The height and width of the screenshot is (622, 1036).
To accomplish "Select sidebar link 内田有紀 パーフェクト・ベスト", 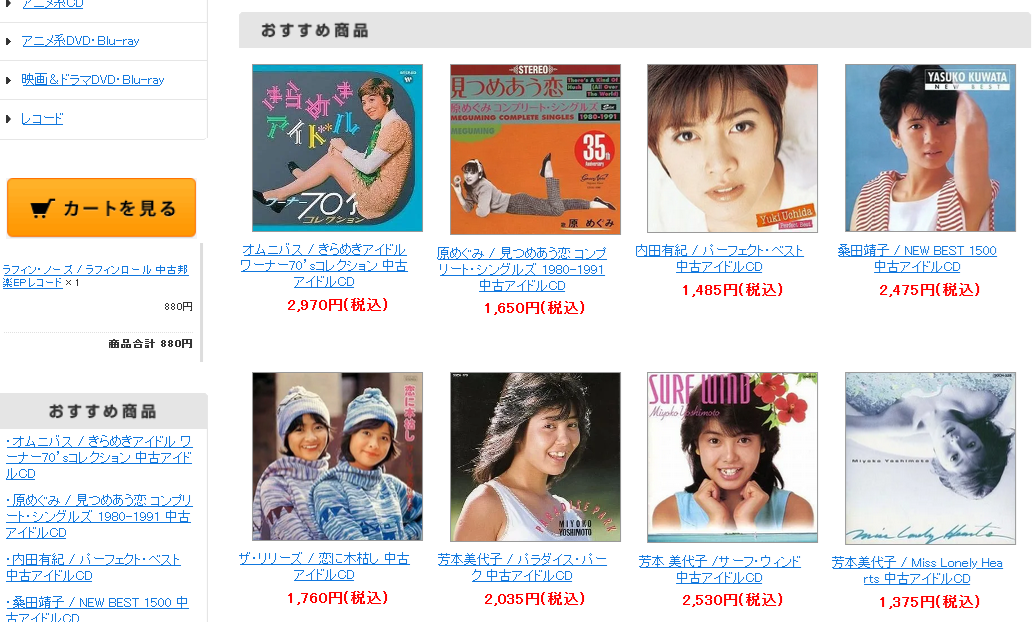I will pos(94,567).
